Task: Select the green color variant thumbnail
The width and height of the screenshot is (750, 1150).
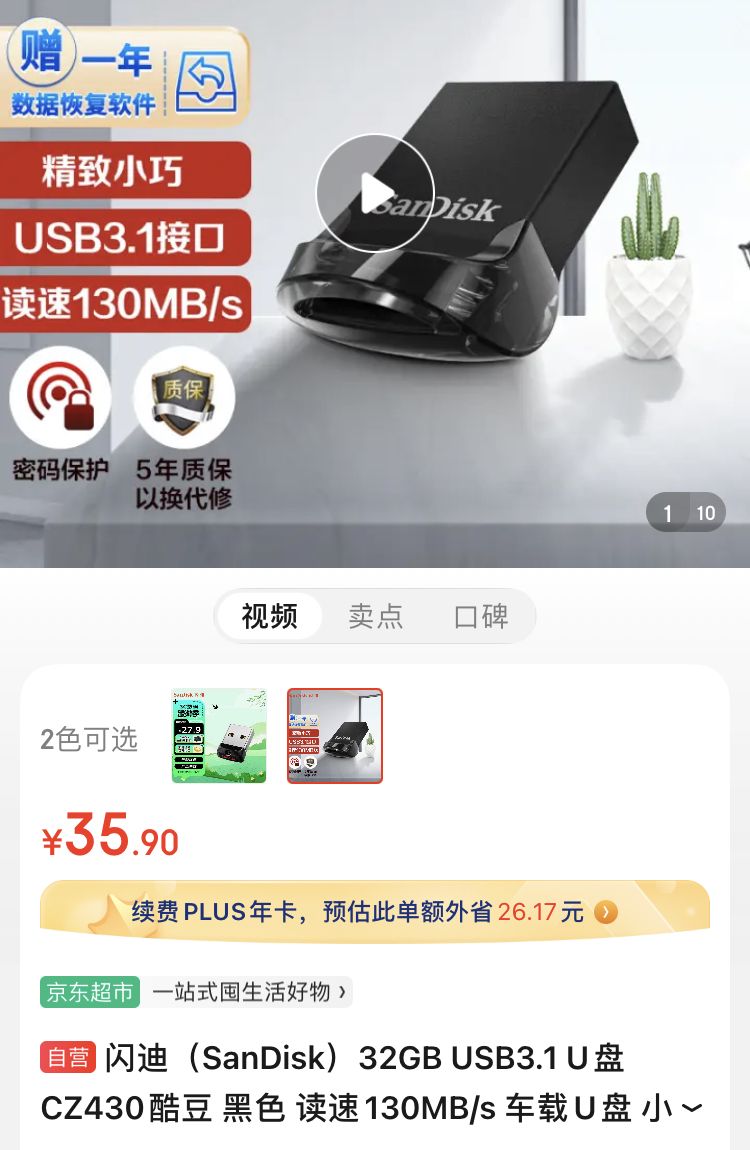Action: click(x=219, y=736)
